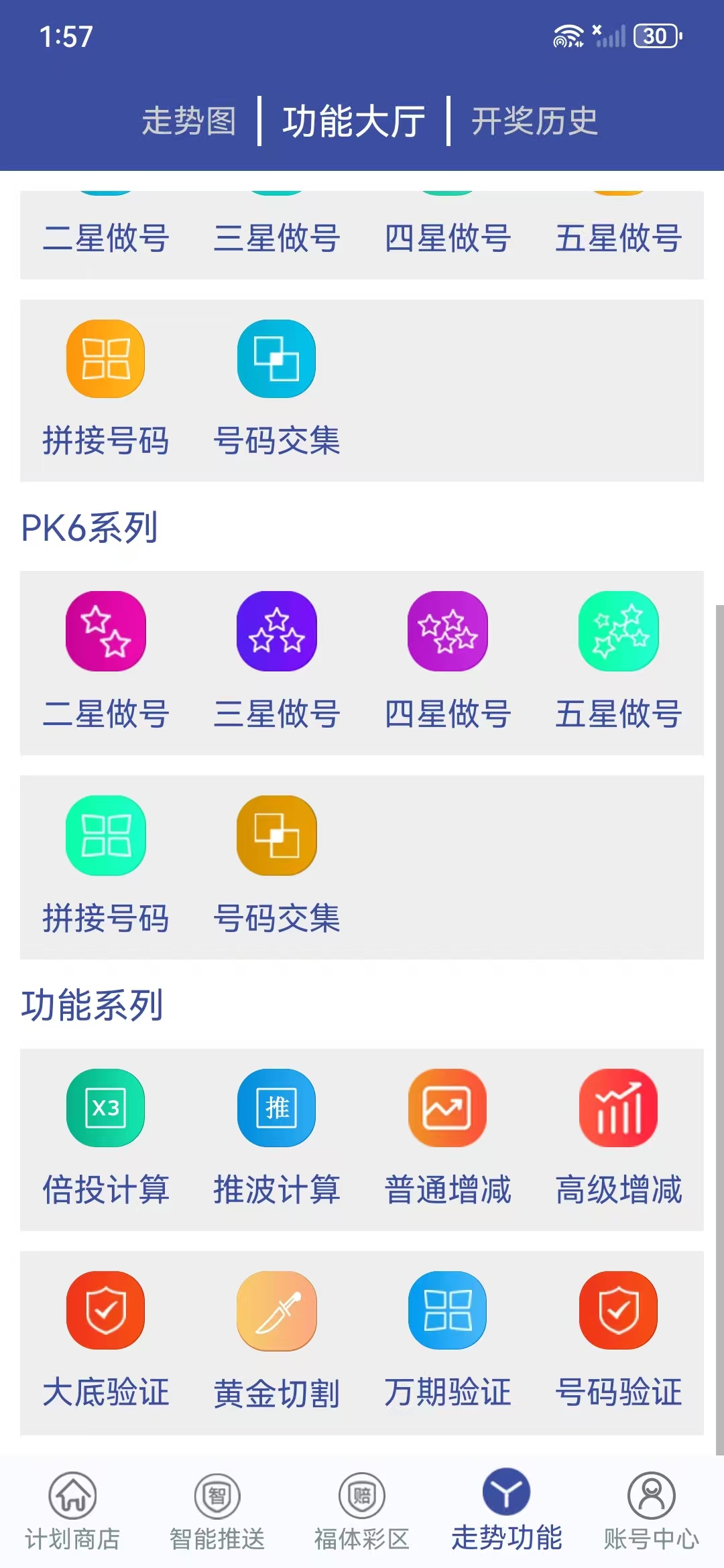Open 五星做号 in the PK6系列 section
Screen dimensions: 724x1568
click(x=618, y=632)
